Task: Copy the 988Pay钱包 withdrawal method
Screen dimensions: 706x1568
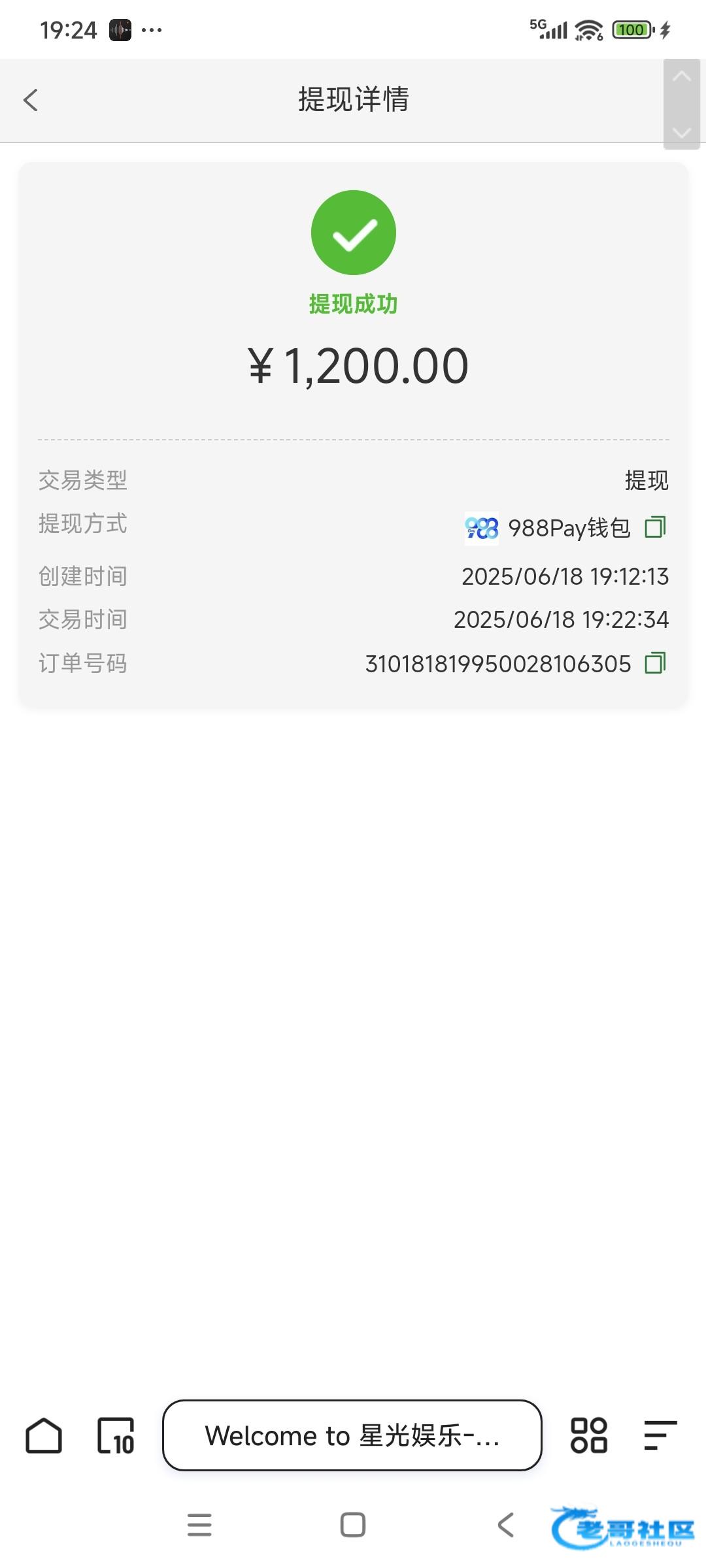Action: 655,527
